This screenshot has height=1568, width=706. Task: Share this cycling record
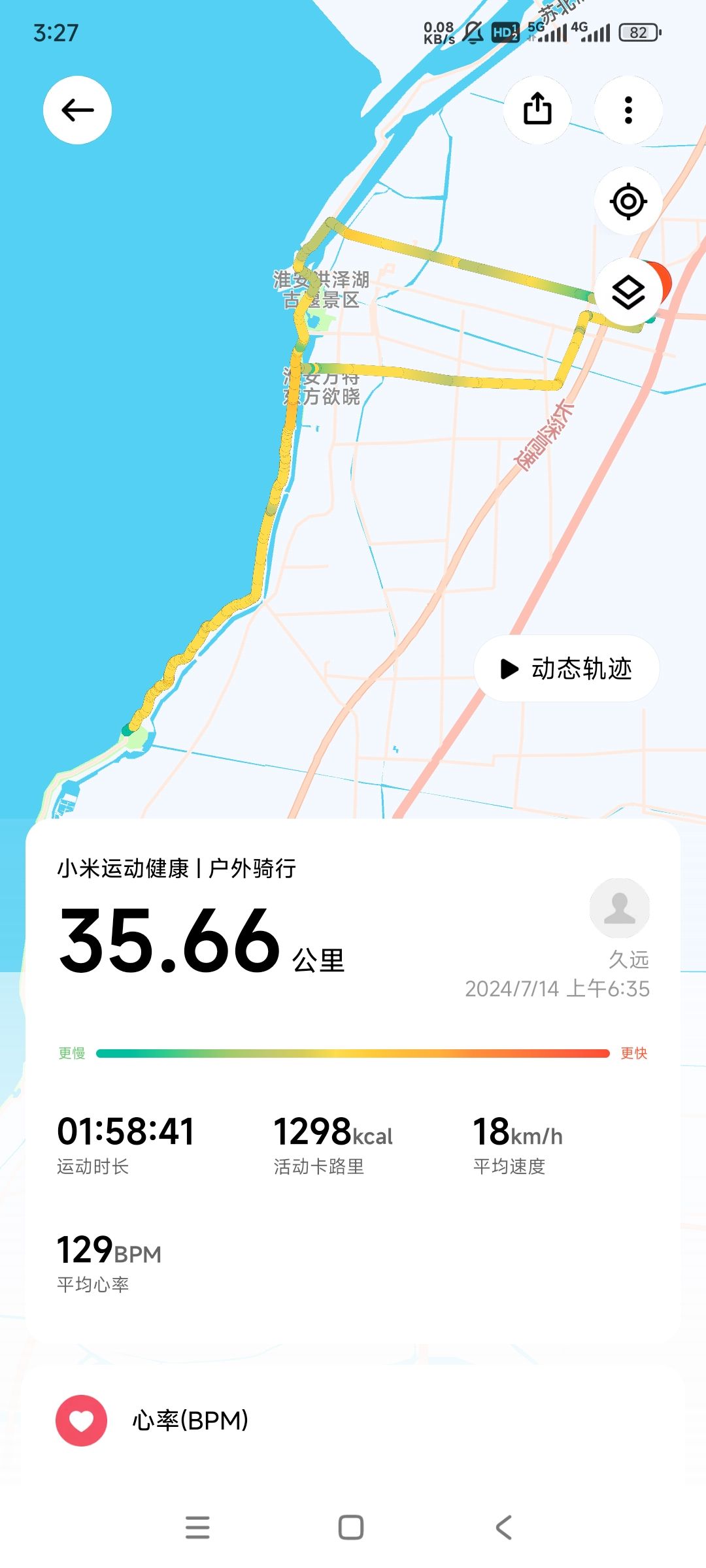(x=537, y=110)
